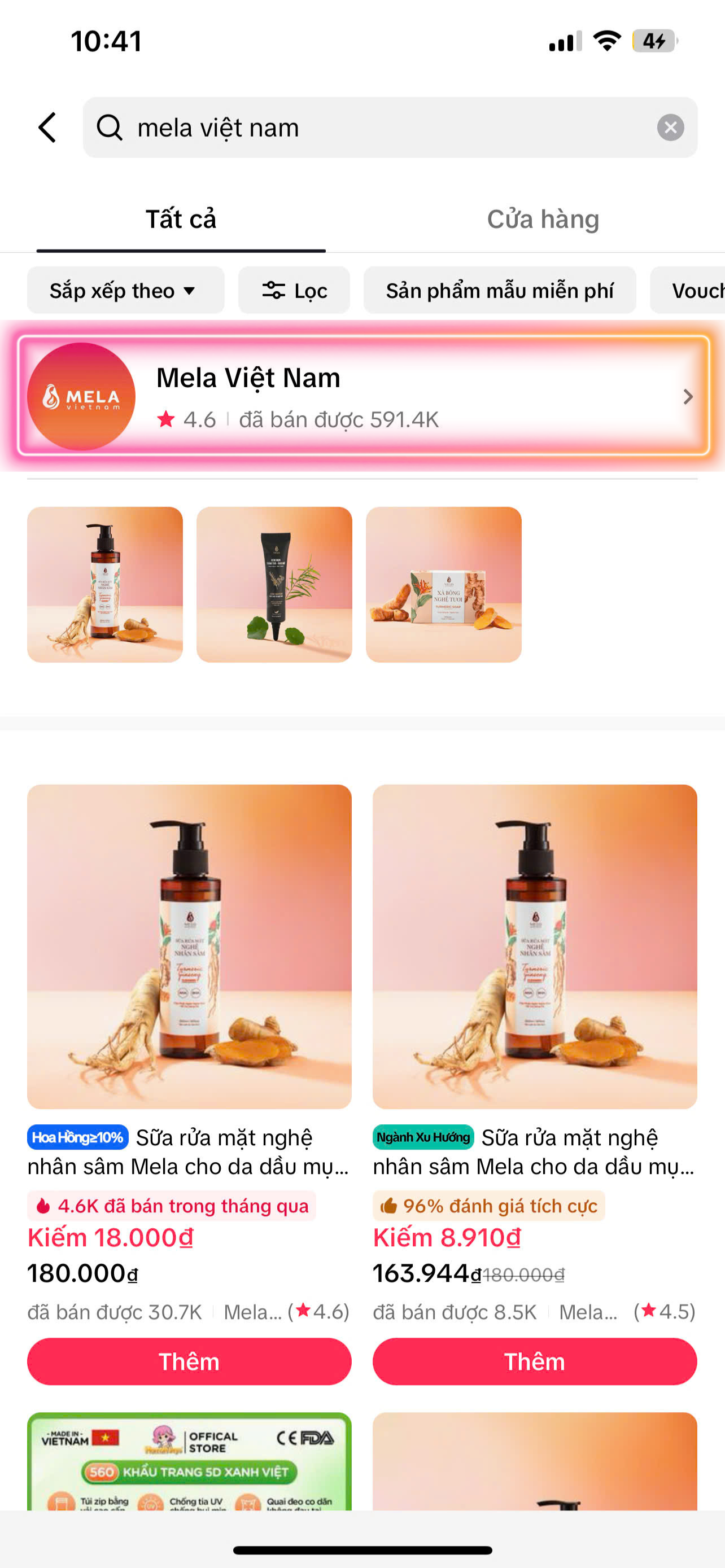
Task: Switch to the Cửa hàng tab
Action: (x=543, y=219)
